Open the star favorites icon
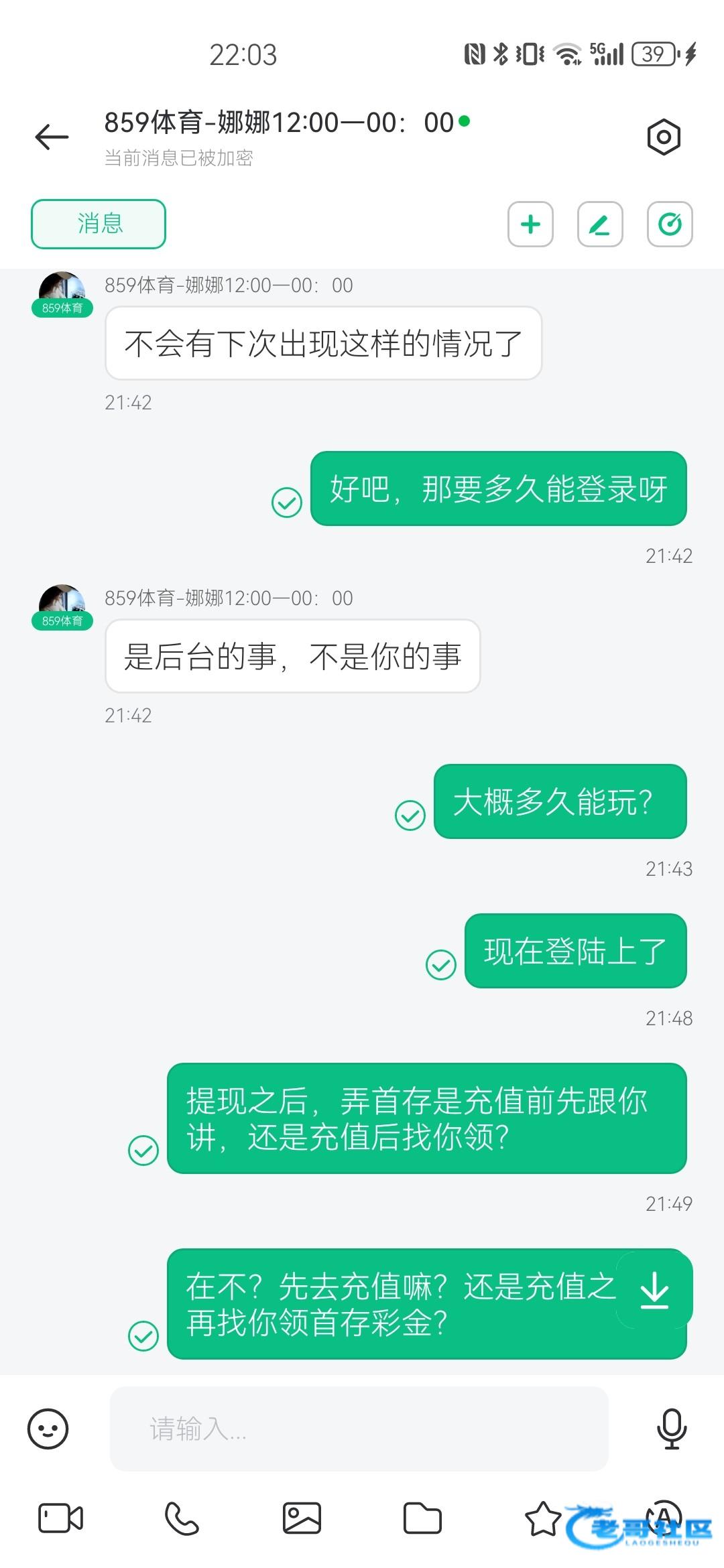Screen dimensions: 724x1568 543,1518
